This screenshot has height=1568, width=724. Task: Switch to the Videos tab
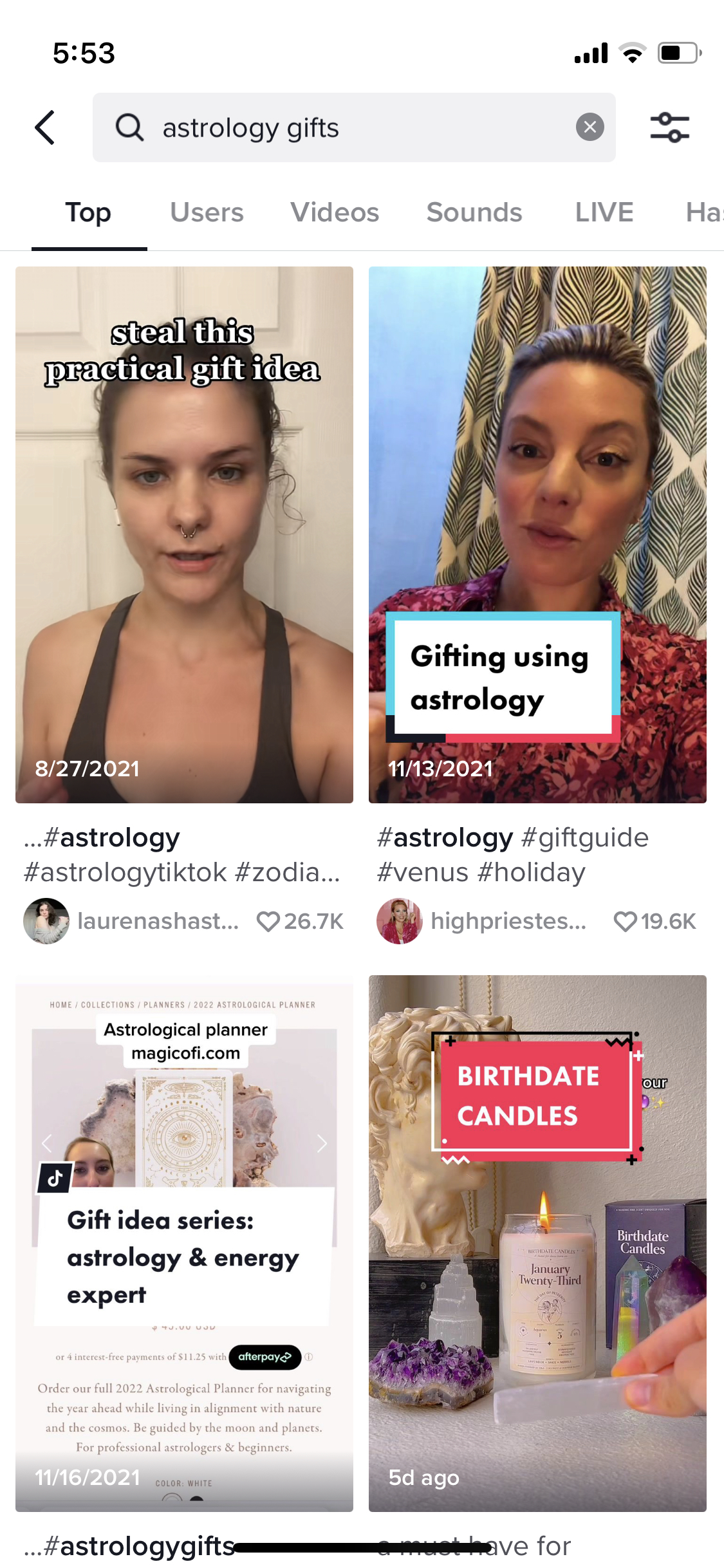[335, 212]
